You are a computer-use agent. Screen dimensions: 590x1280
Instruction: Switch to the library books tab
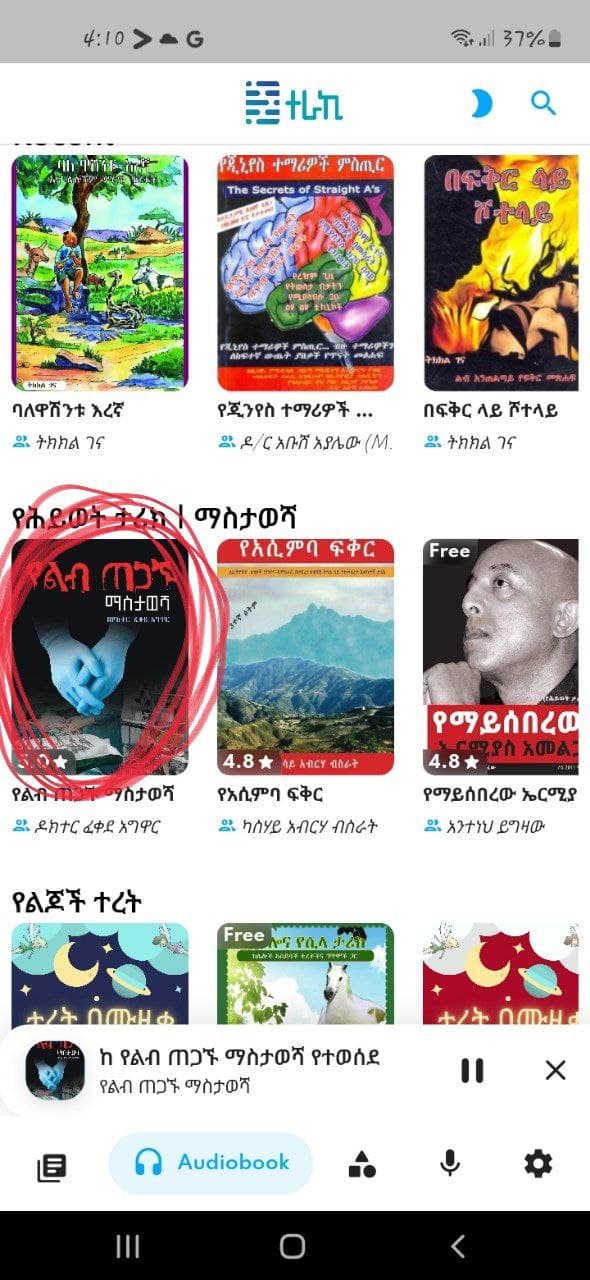click(x=52, y=1166)
